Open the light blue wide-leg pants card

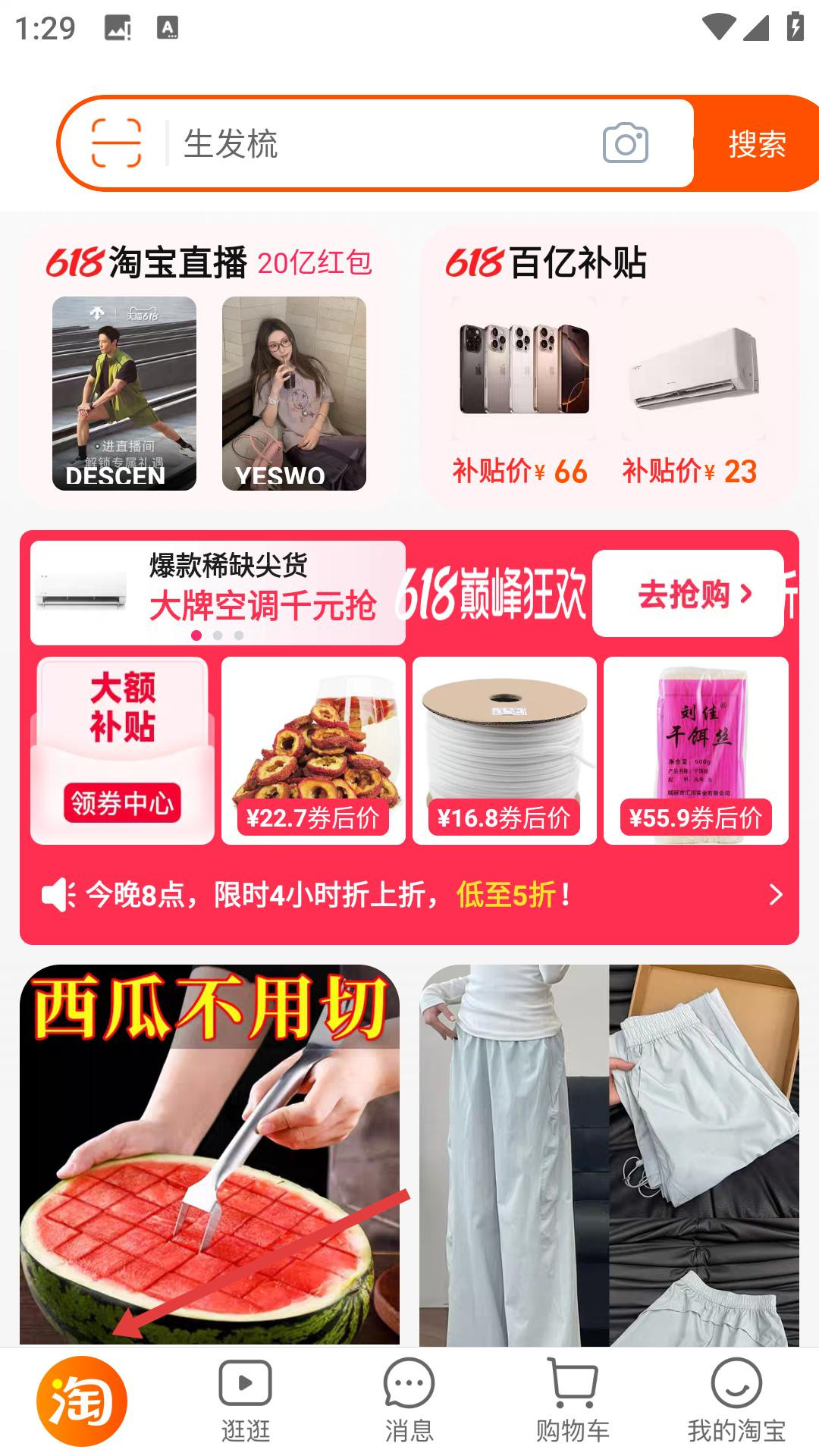pyautogui.click(x=609, y=1154)
